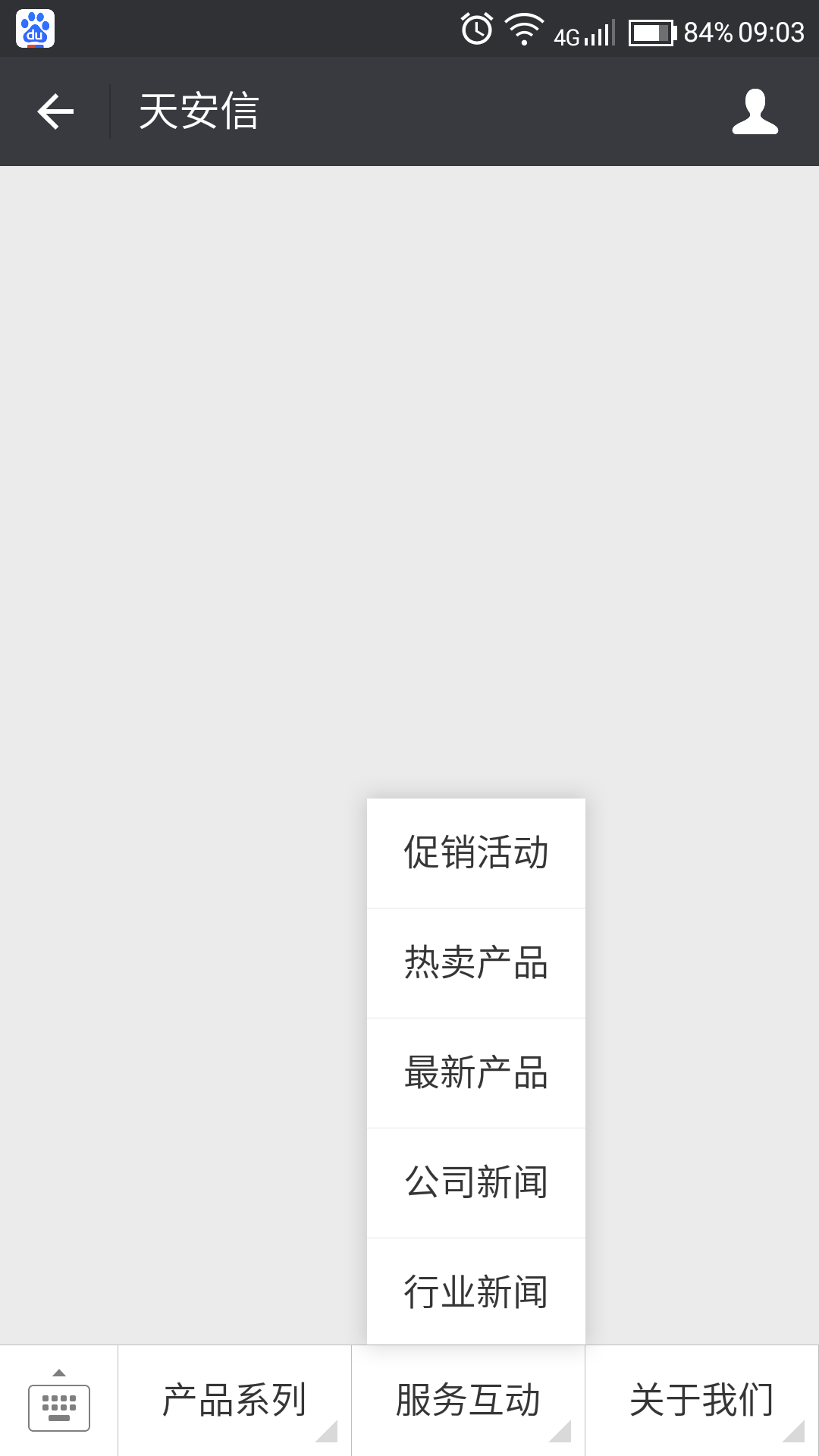Switch to keyboard input mode
The image size is (819, 1456).
coord(59,1401)
